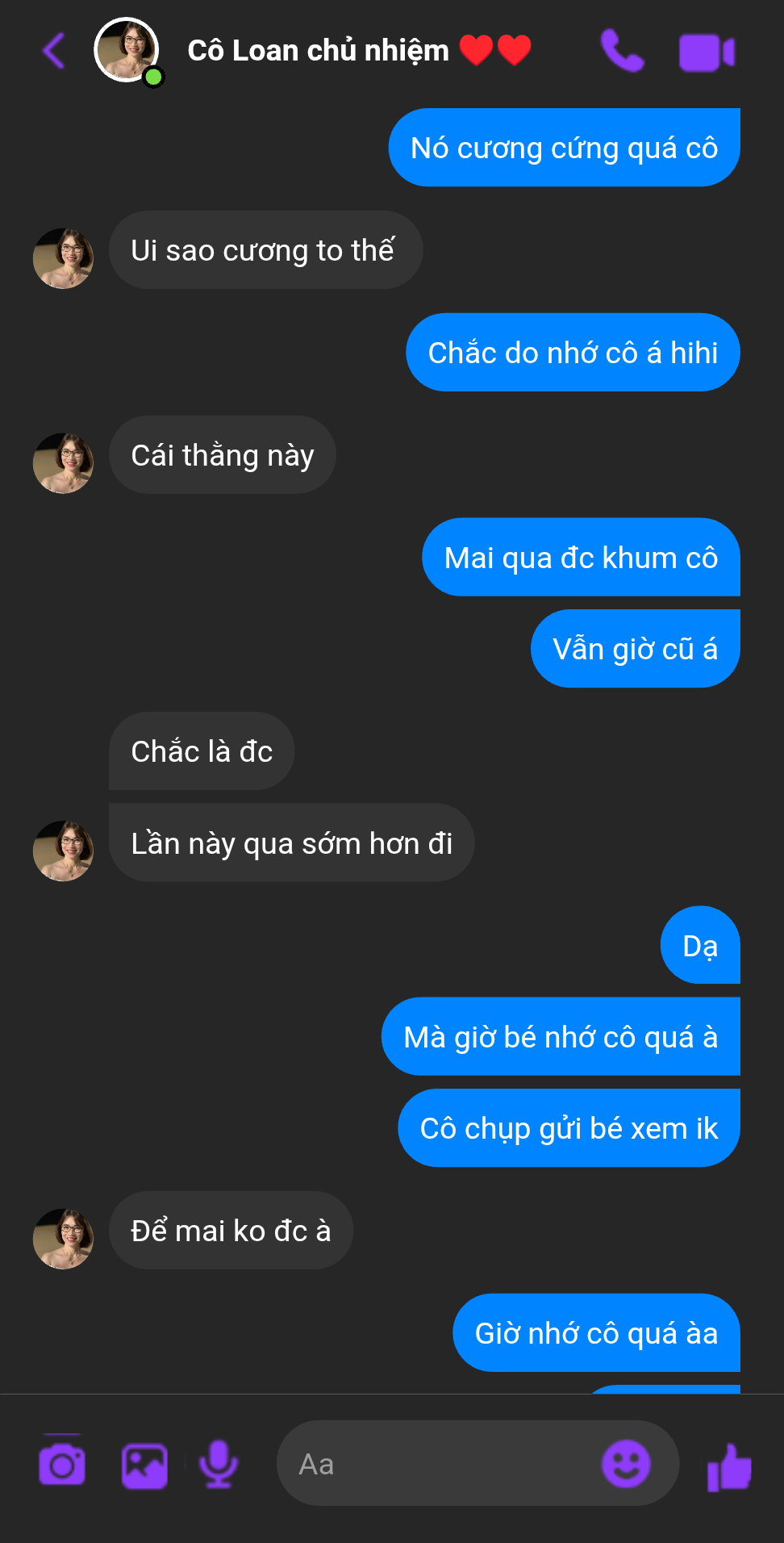Open the emoji picker
The height and width of the screenshot is (1543, 784).
pos(626,1463)
